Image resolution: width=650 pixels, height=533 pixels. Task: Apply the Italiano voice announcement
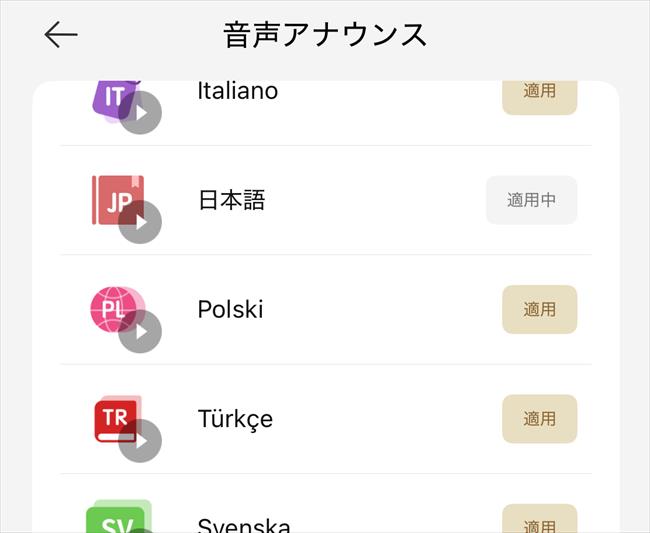click(539, 92)
